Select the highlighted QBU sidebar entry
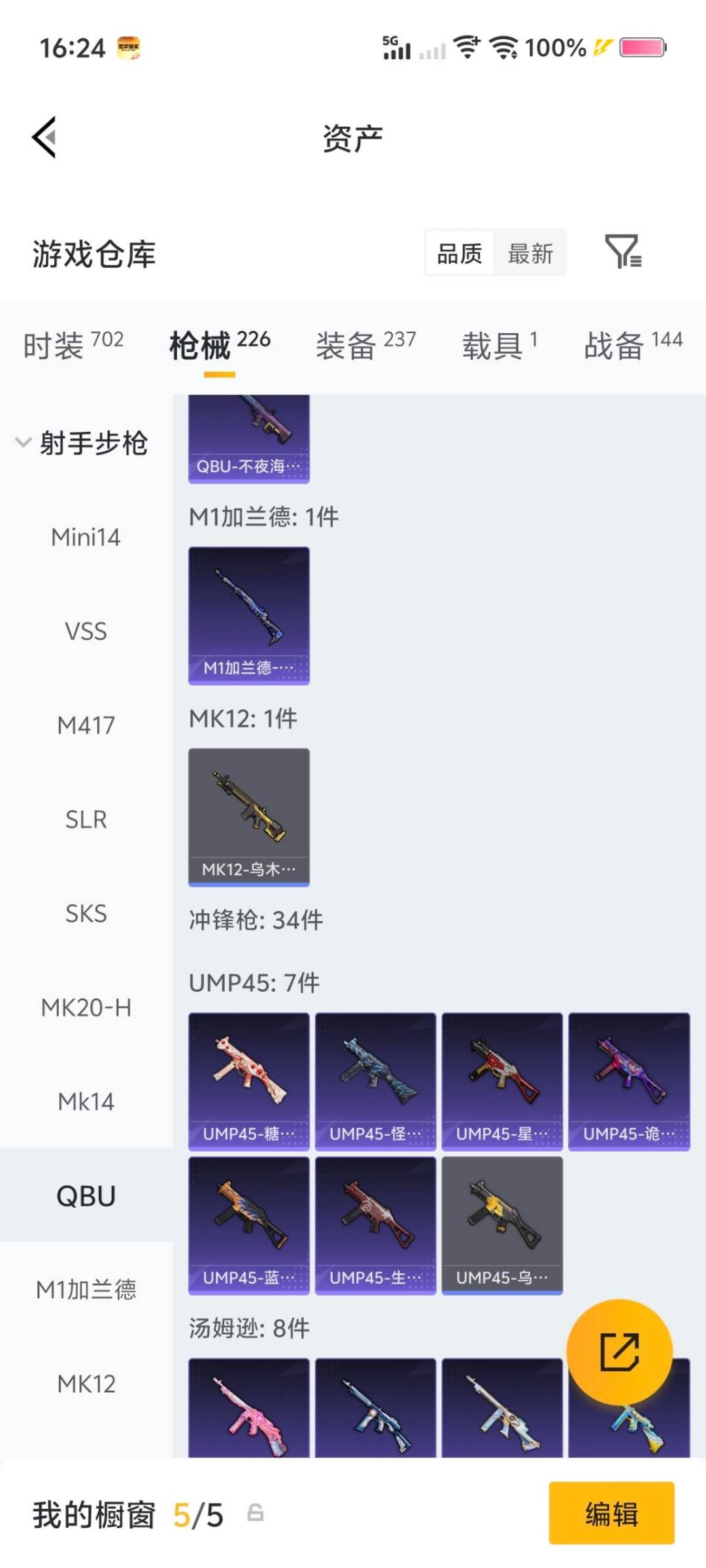This screenshot has width=706, height=1568. [85, 1196]
